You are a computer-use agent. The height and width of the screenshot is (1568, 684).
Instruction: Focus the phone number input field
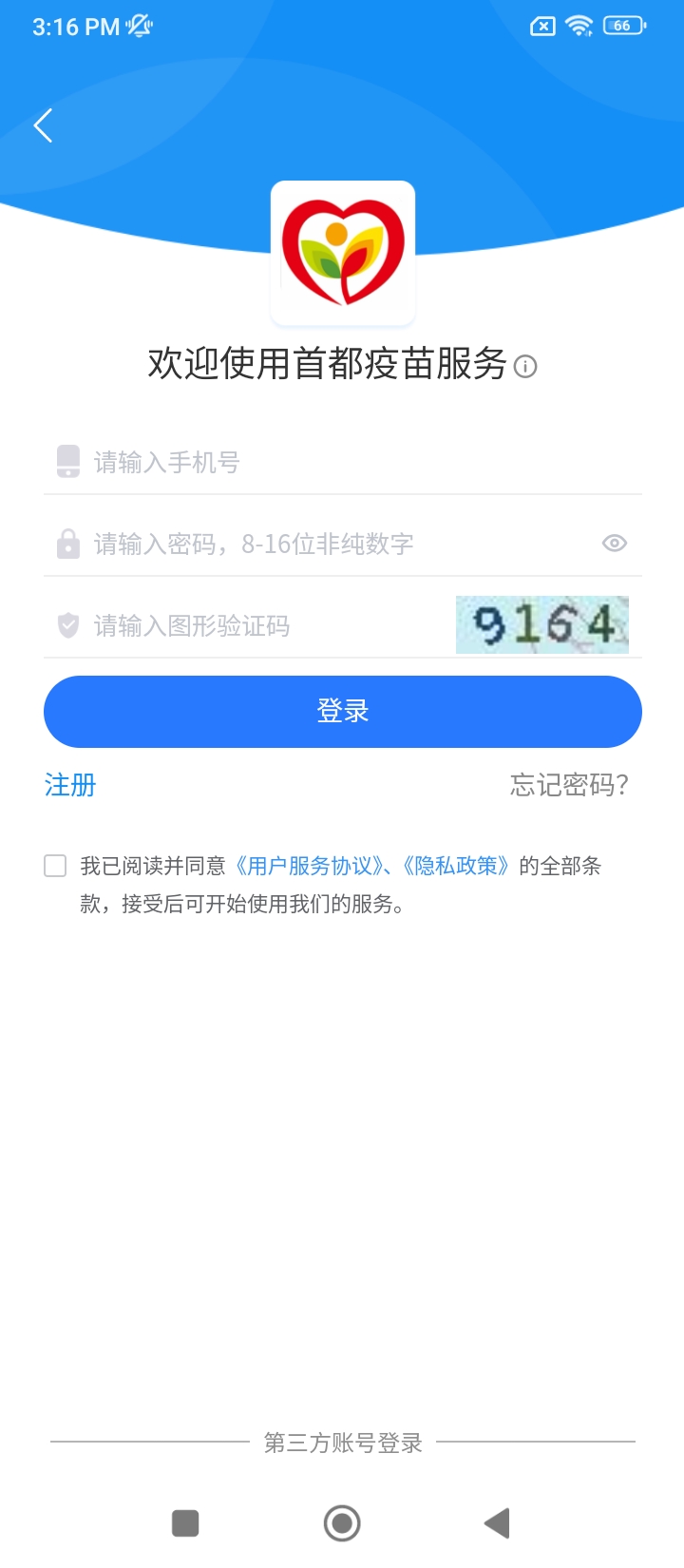[x=342, y=463]
